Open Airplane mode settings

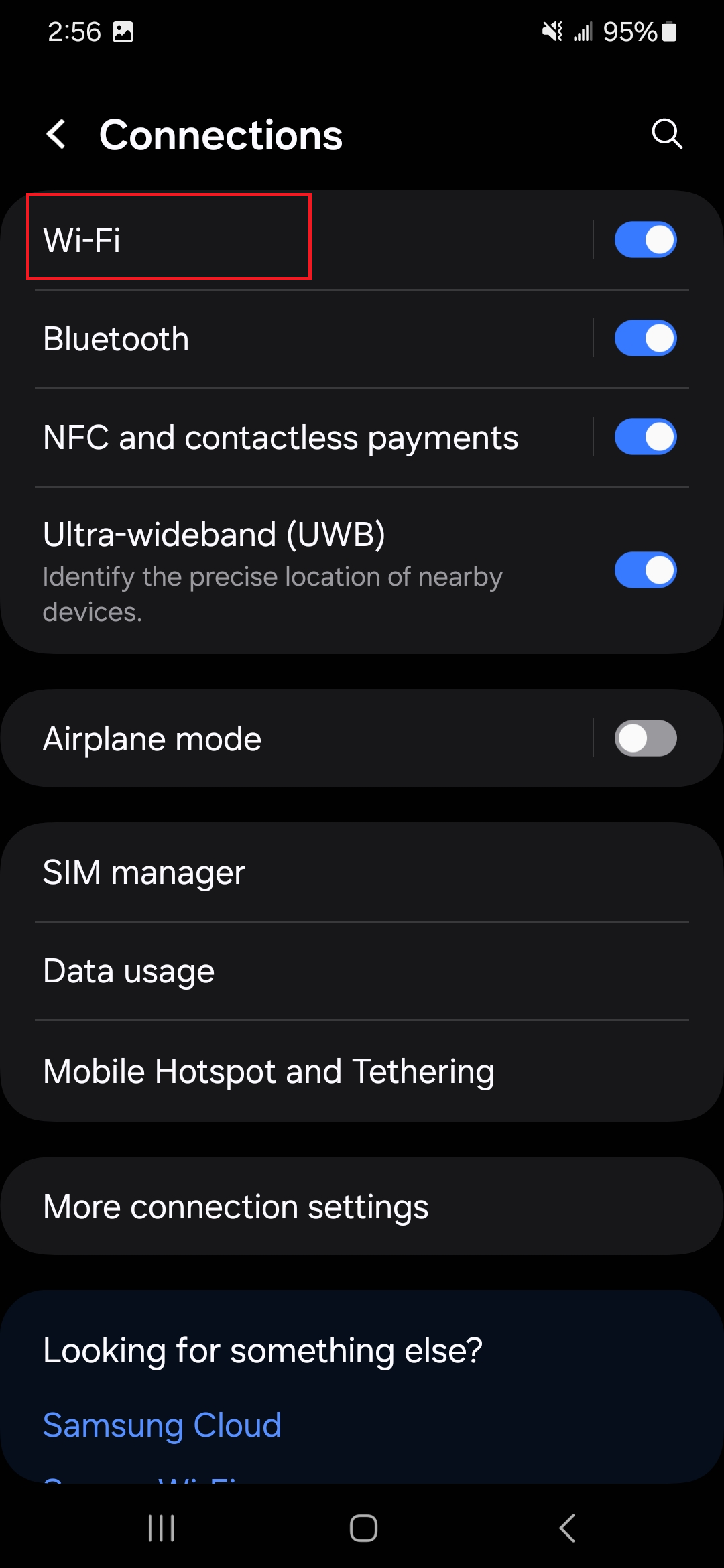268,739
